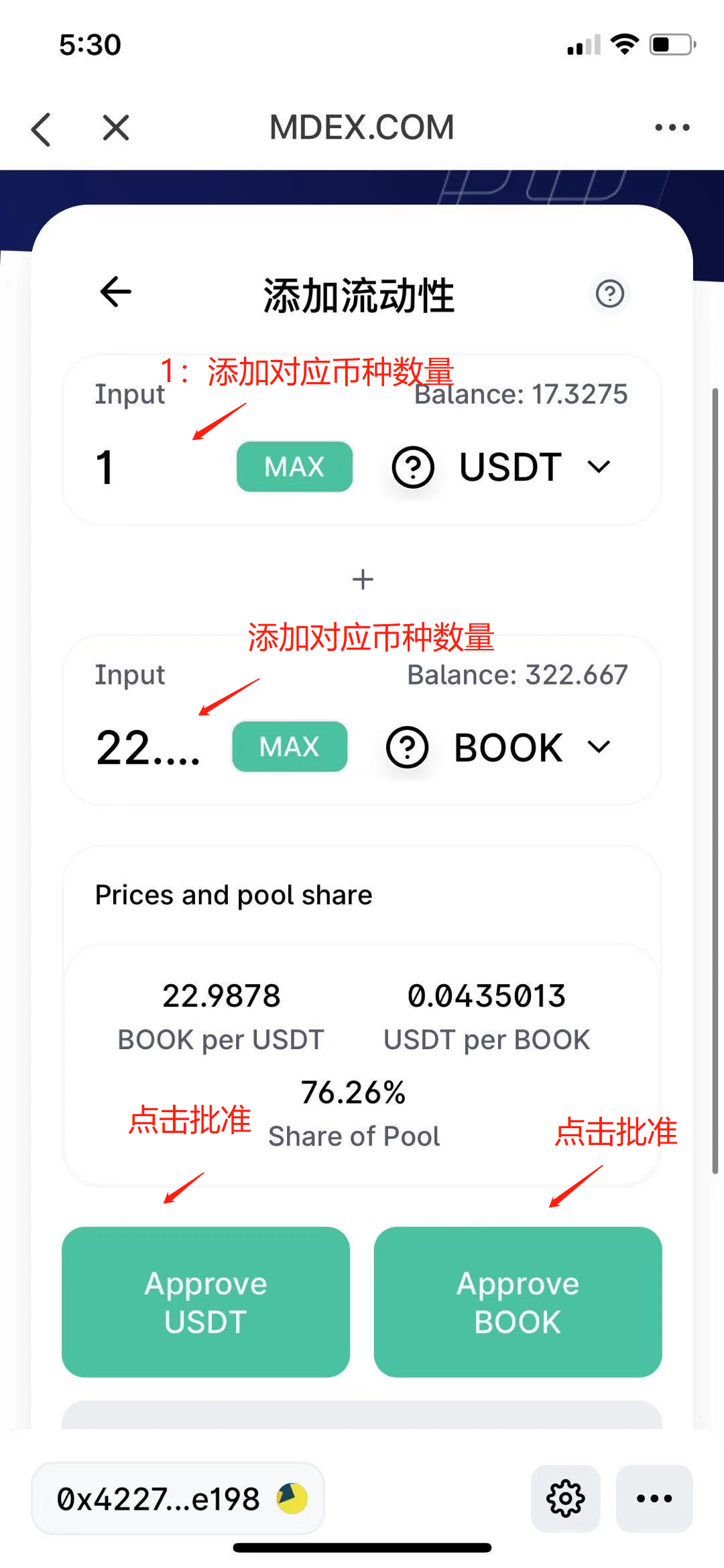Approve BOOK spending

(x=518, y=1302)
